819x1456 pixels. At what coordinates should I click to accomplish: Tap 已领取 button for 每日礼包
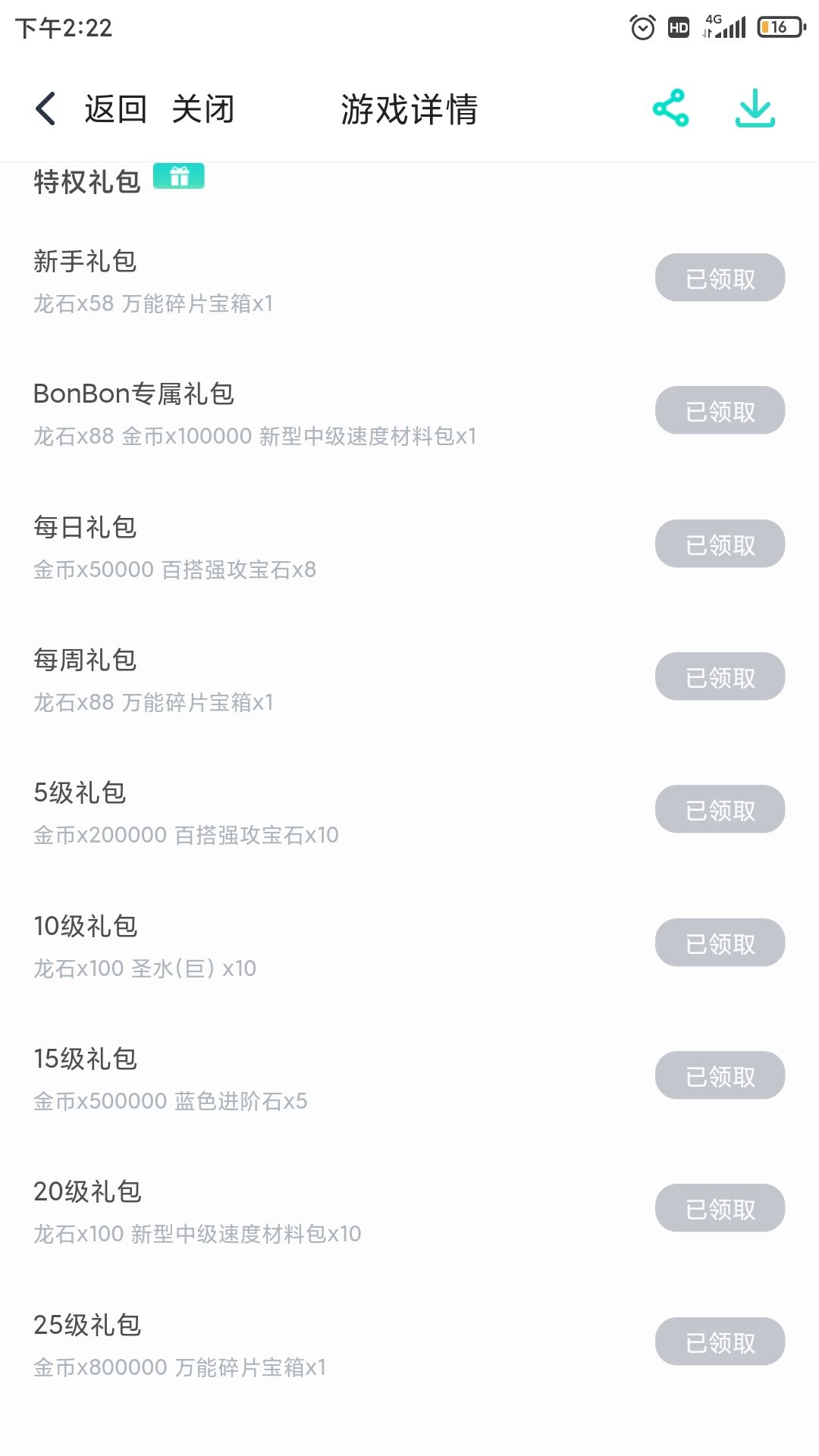pyautogui.click(x=720, y=544)
